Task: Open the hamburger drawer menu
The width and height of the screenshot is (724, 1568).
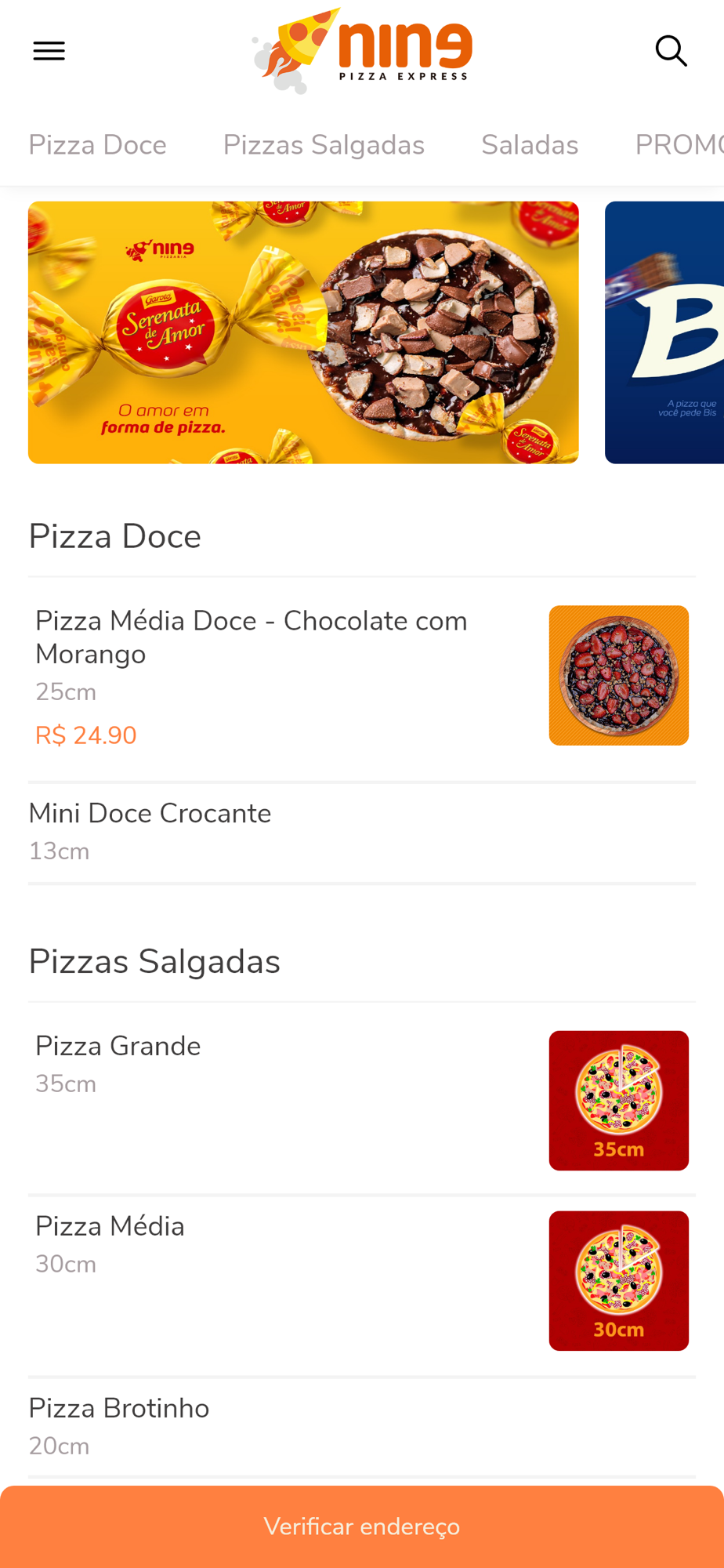Action: tap(49, 51)
